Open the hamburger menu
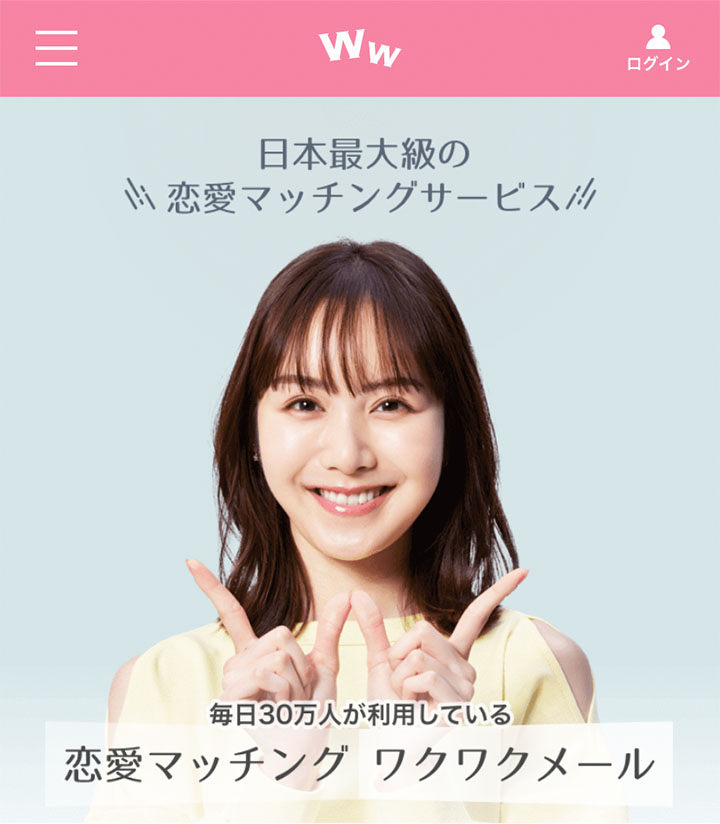Viewport: 720px width, 824px height. click(x=56, y=48)
